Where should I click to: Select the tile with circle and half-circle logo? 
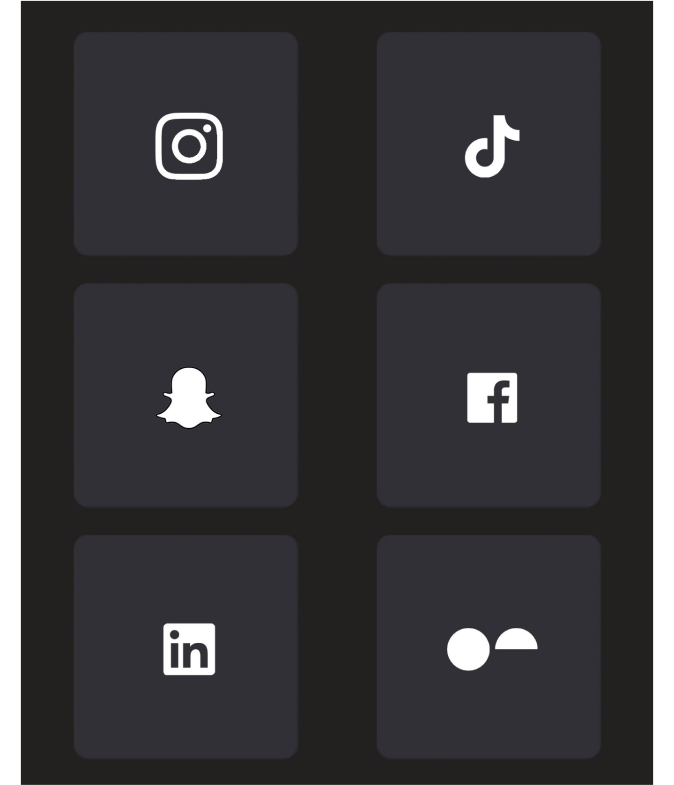pos(489,647)
